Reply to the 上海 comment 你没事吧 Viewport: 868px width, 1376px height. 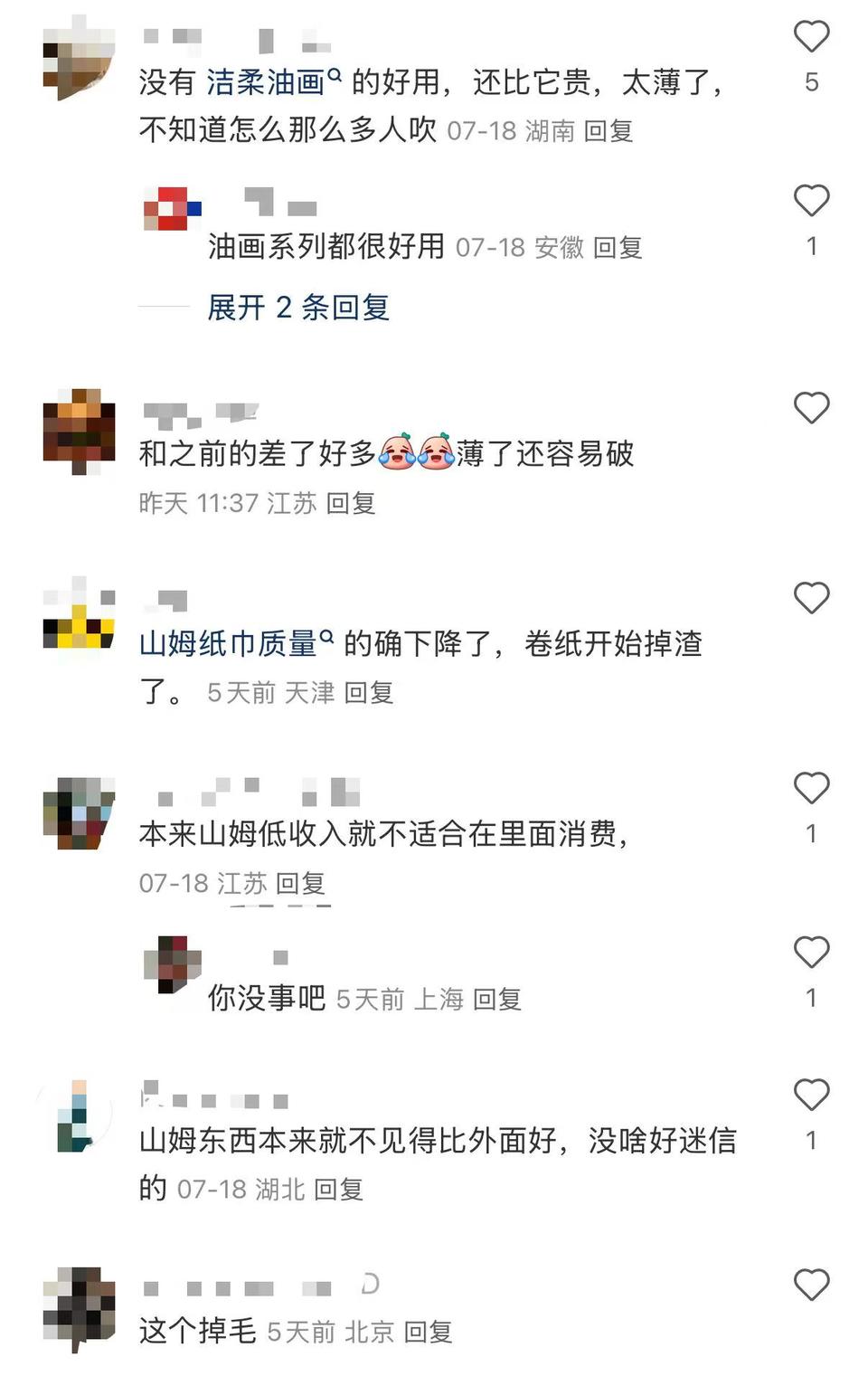click(496, 1000)
